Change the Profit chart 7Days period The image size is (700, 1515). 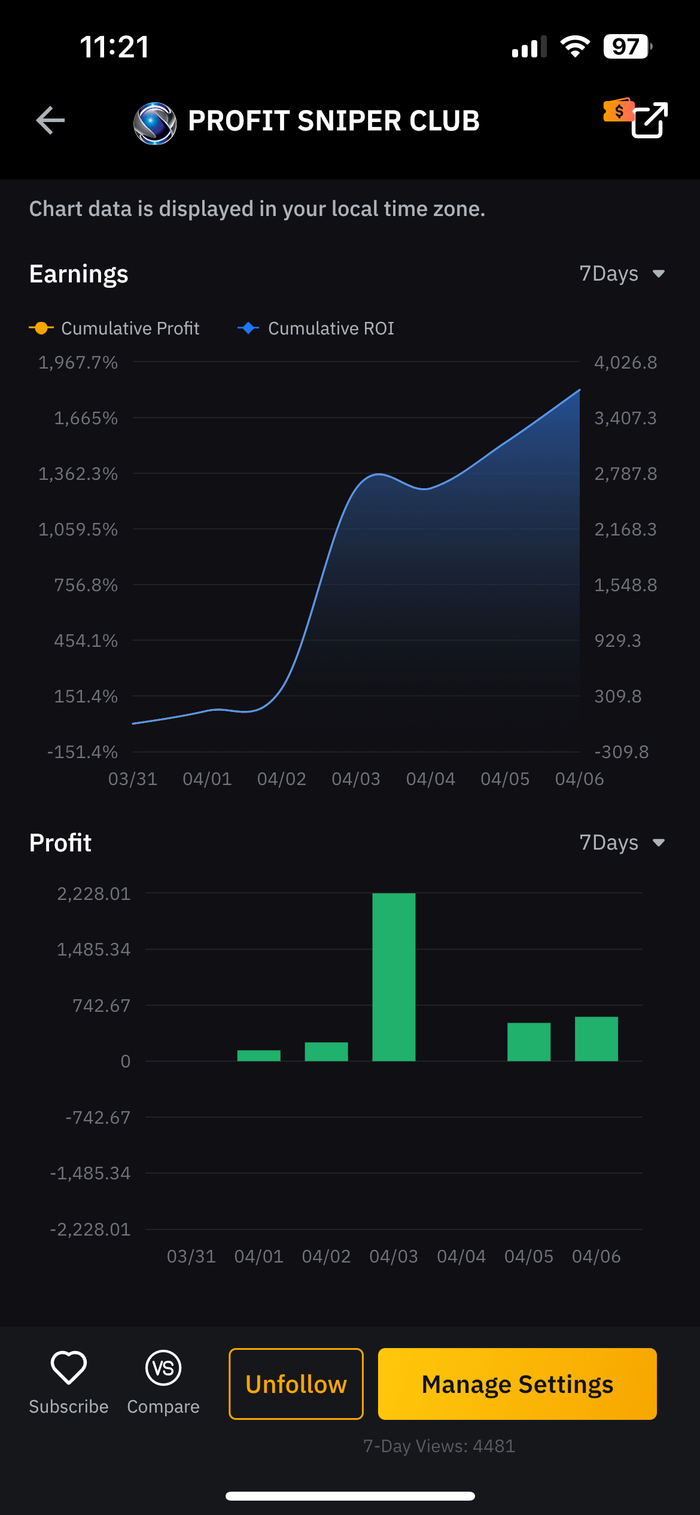click(x=621, y=843)
